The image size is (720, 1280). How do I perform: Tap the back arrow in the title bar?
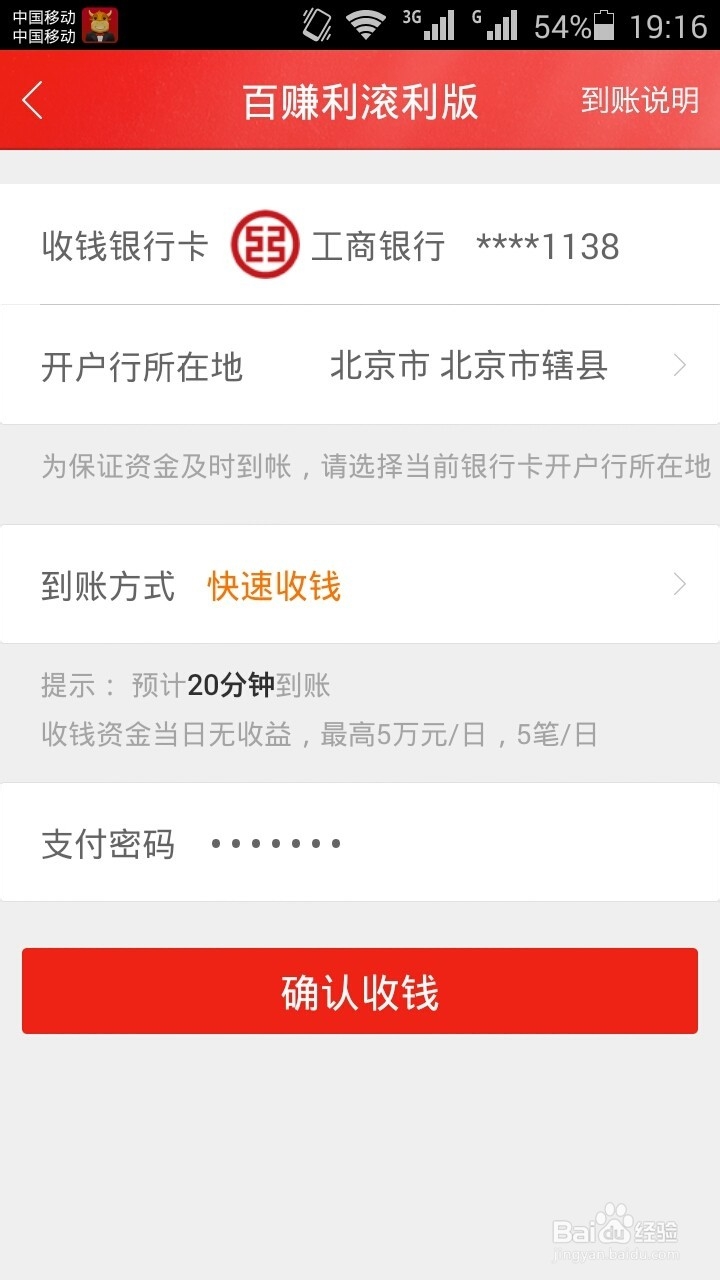(31, 101)
